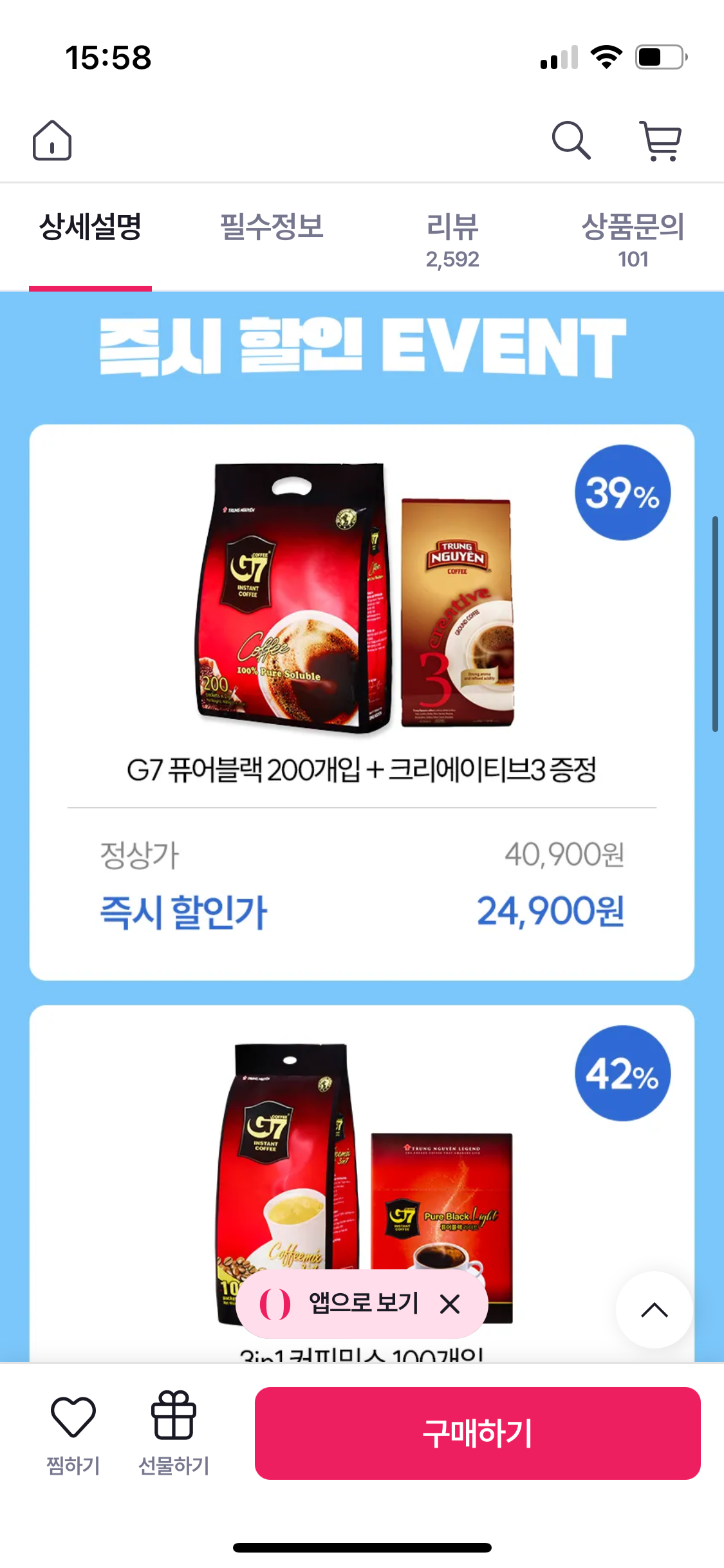The image size is (724, 1568).
Task: Tap the 구매하기 purchase button
Action: tap(478, 1433)
